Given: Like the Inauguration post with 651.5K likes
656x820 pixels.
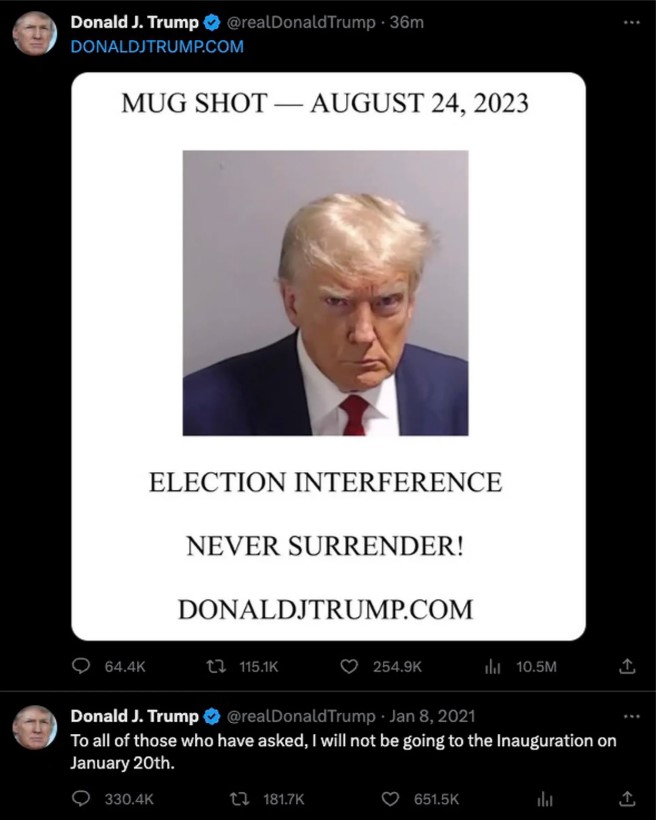Looking at the screenshot, I should [x=393, y=799].
